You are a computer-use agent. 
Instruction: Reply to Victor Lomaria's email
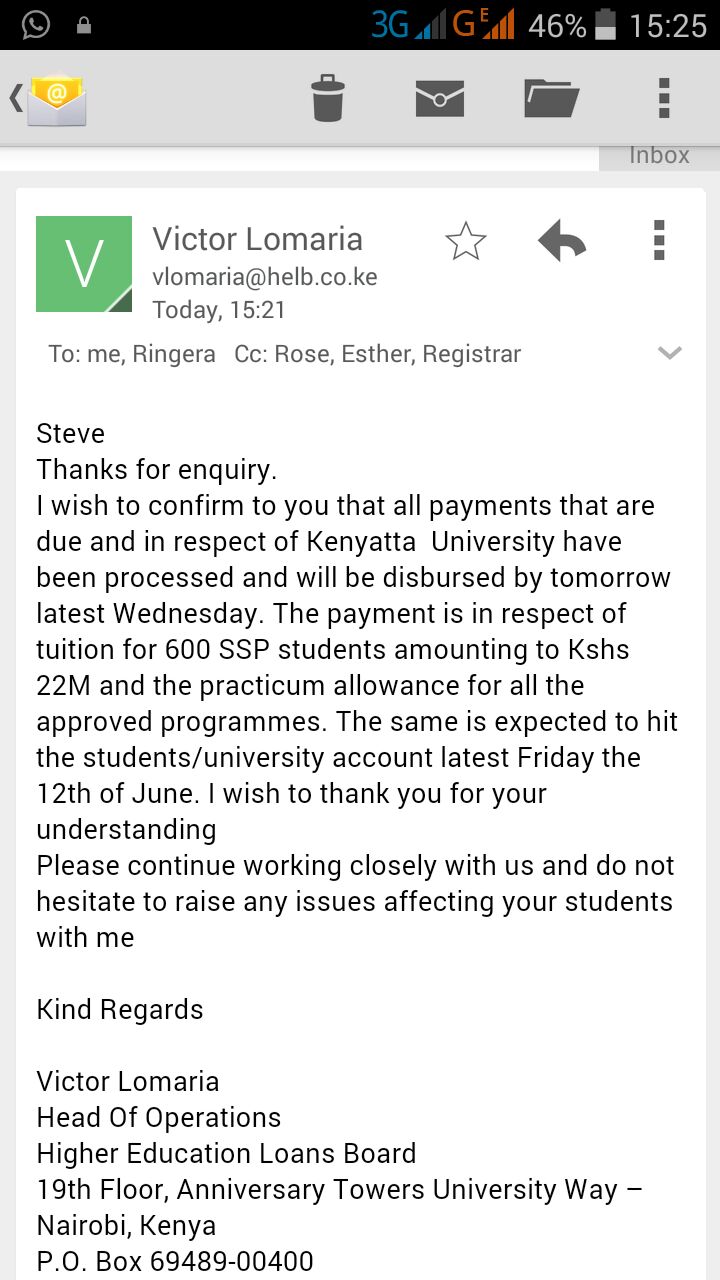[562, 242]
